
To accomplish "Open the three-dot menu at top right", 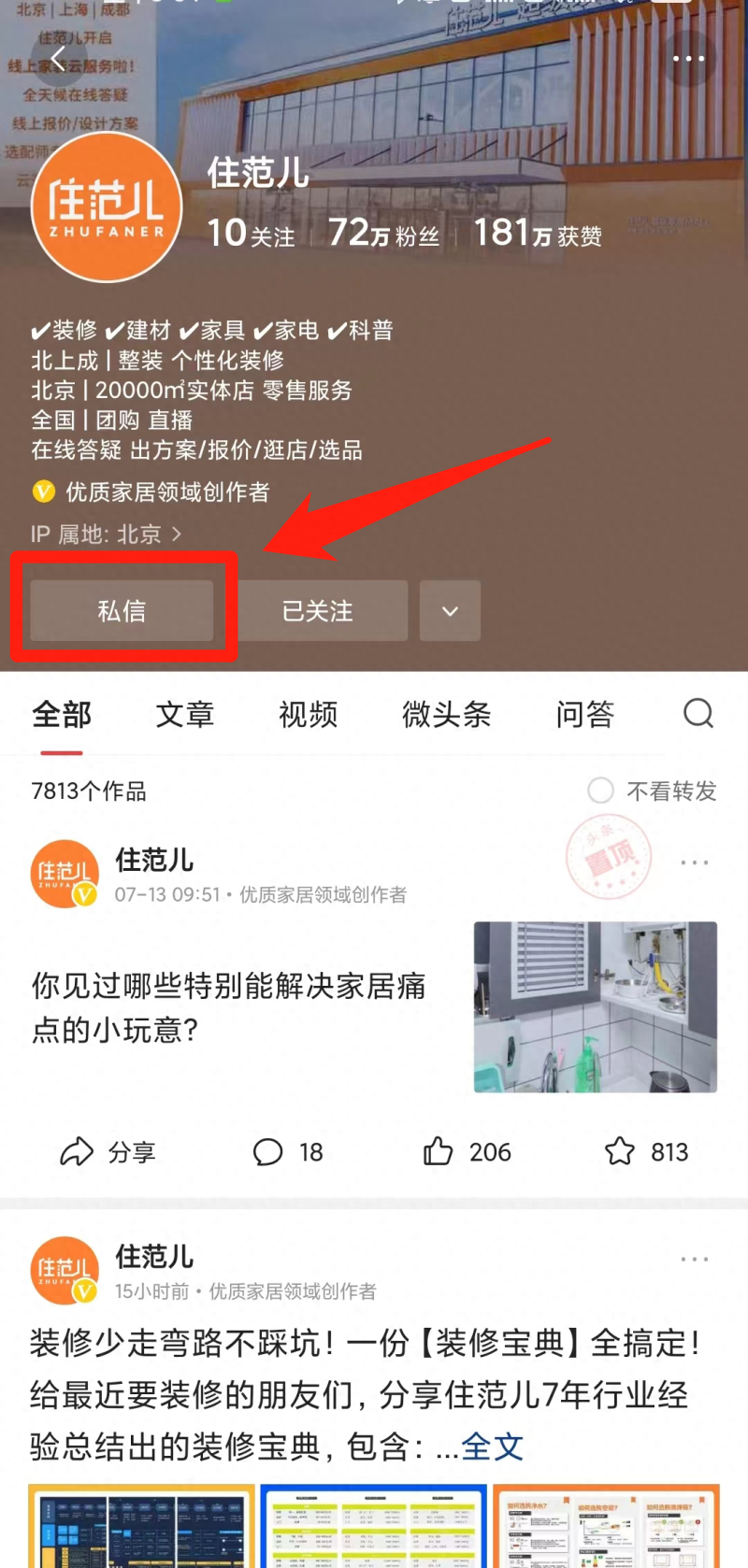I will [x=688, y=58].
